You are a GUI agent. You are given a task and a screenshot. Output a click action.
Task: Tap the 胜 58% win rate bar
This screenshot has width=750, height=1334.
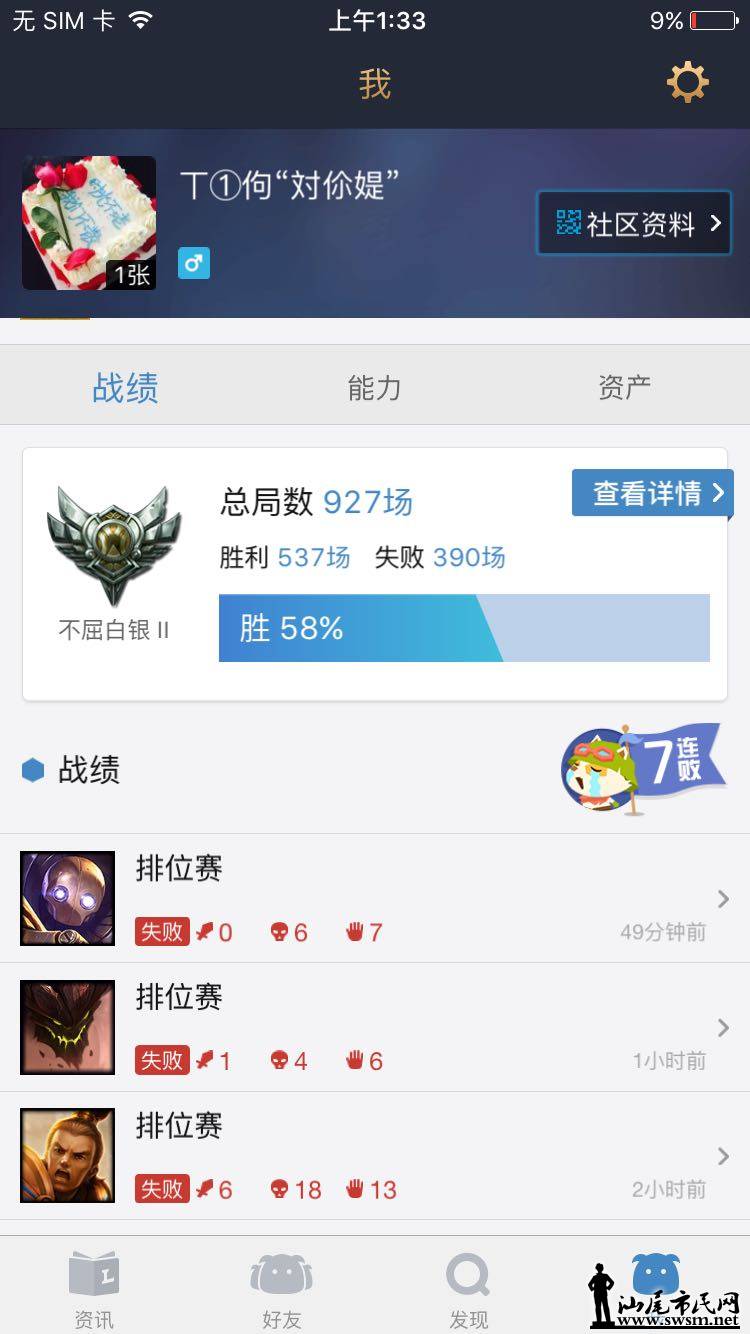(463, 628)
